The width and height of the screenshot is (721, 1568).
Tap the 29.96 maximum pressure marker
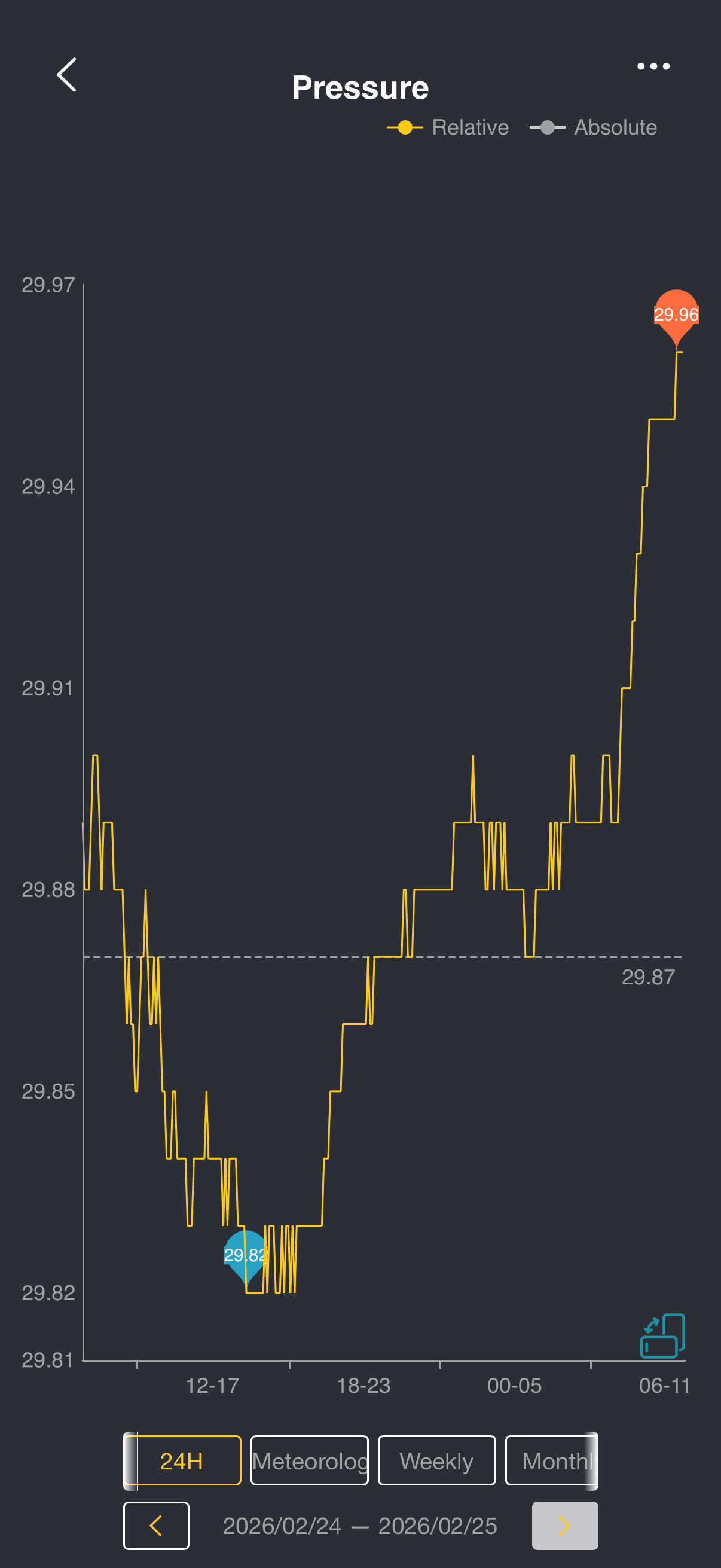click(676, 314)
